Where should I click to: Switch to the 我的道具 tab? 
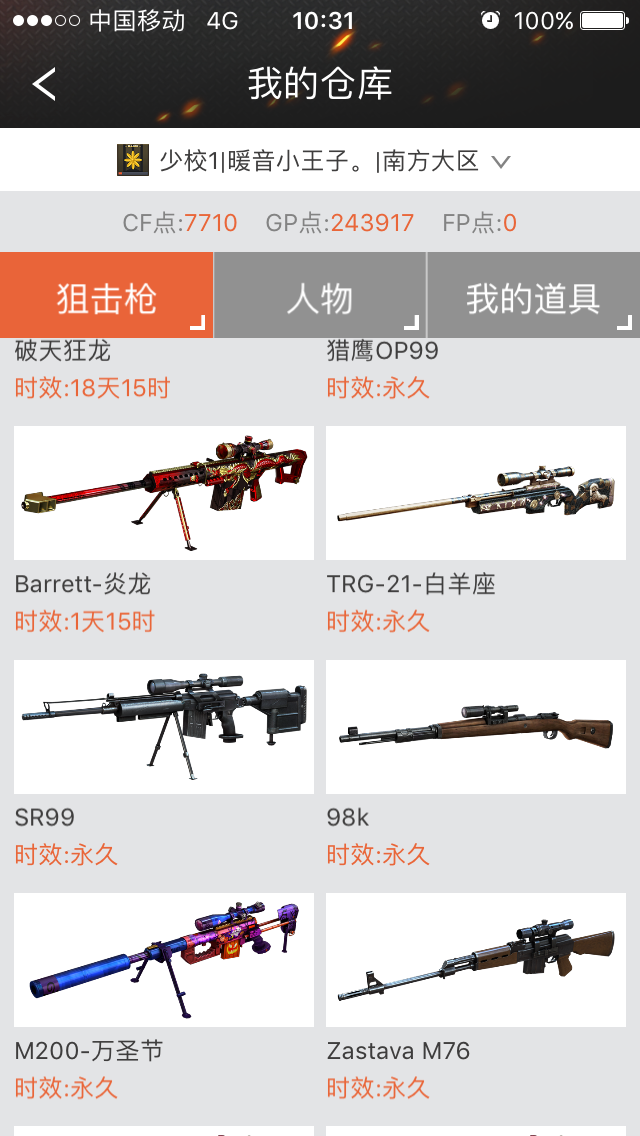point(533,296)
